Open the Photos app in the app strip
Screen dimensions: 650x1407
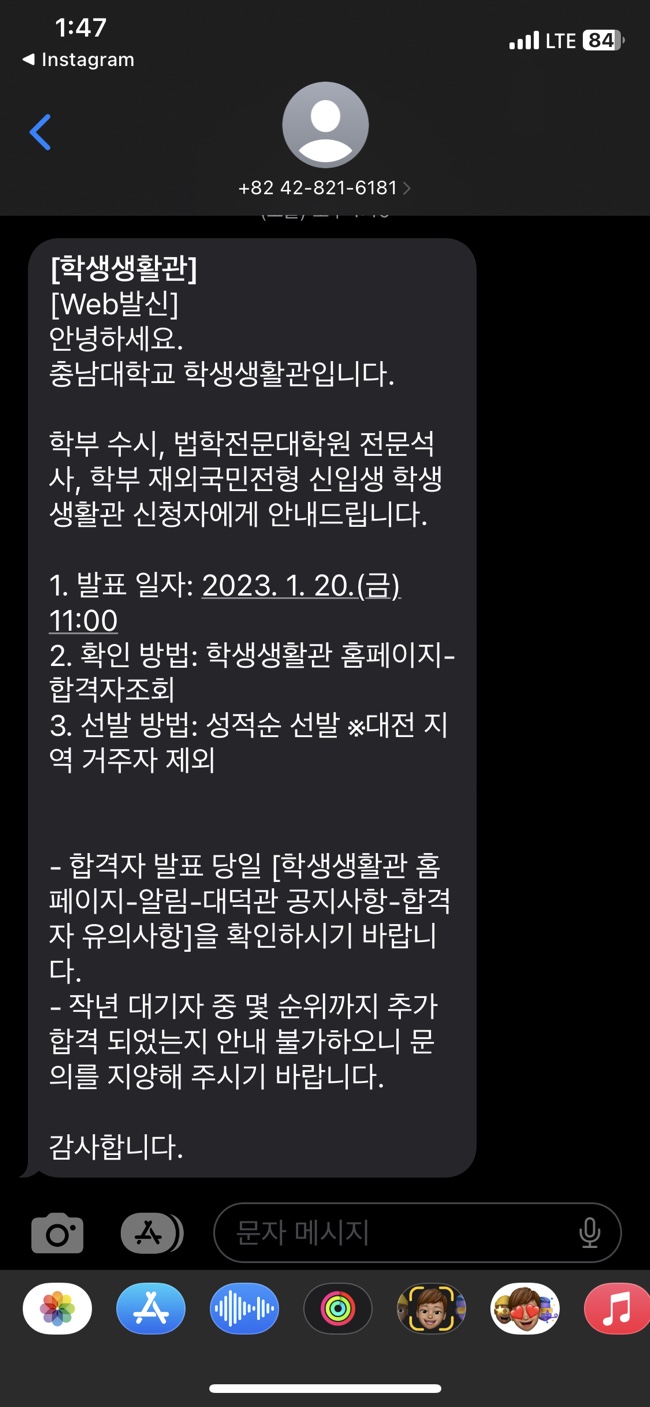coord(58,1308)
